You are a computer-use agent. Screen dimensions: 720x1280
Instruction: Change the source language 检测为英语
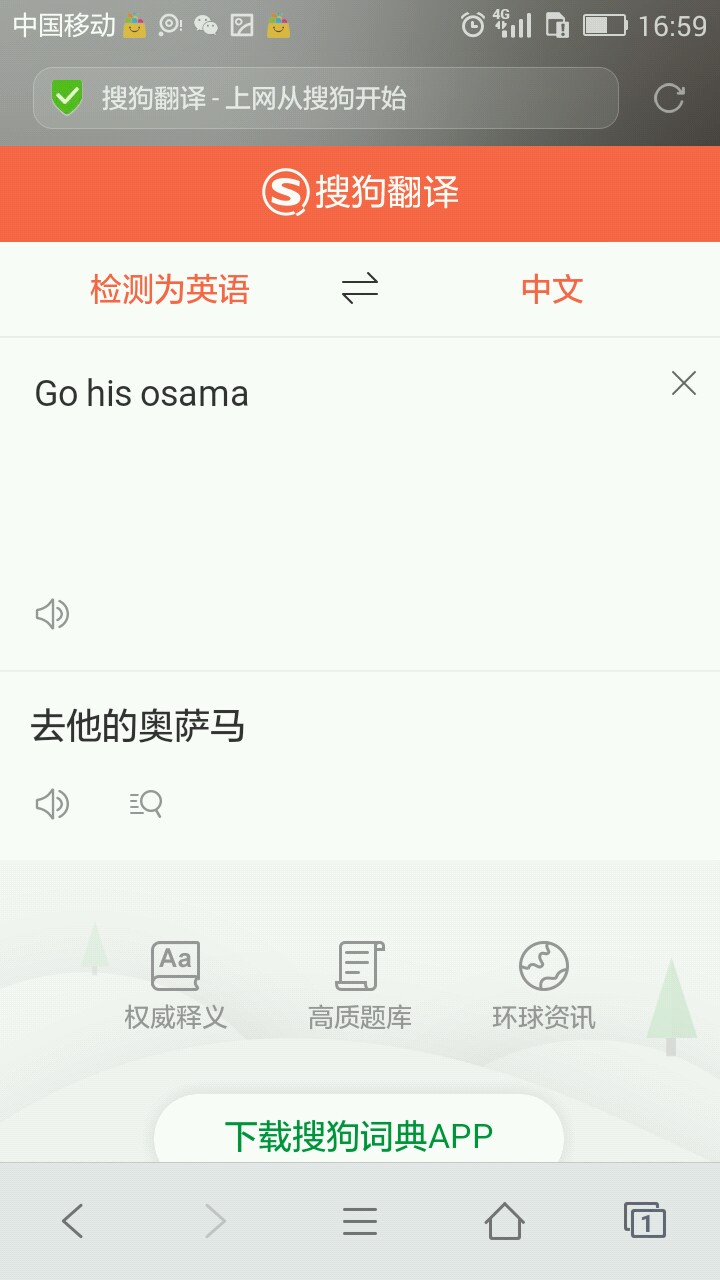[169, 290]
